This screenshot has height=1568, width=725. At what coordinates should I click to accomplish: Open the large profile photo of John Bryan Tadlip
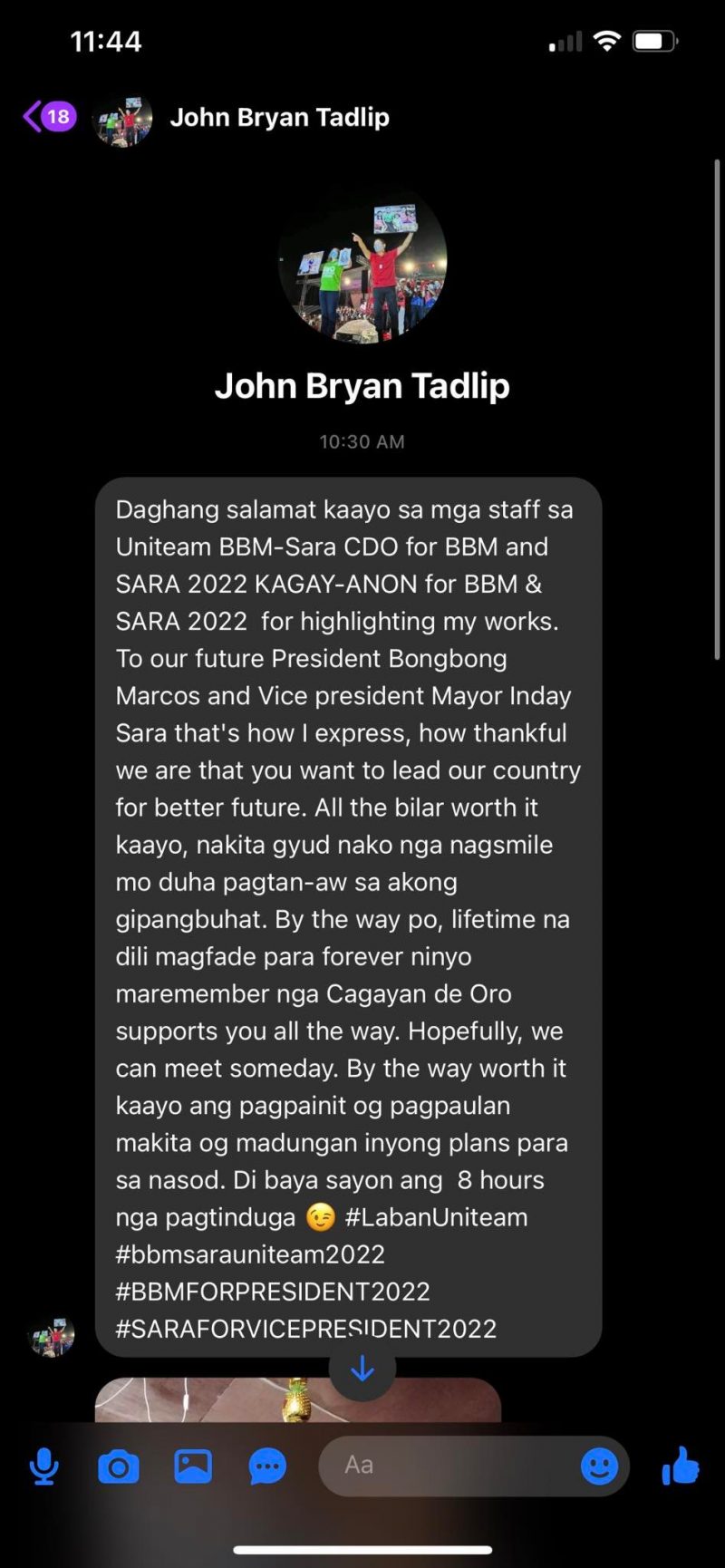point(362,262)
